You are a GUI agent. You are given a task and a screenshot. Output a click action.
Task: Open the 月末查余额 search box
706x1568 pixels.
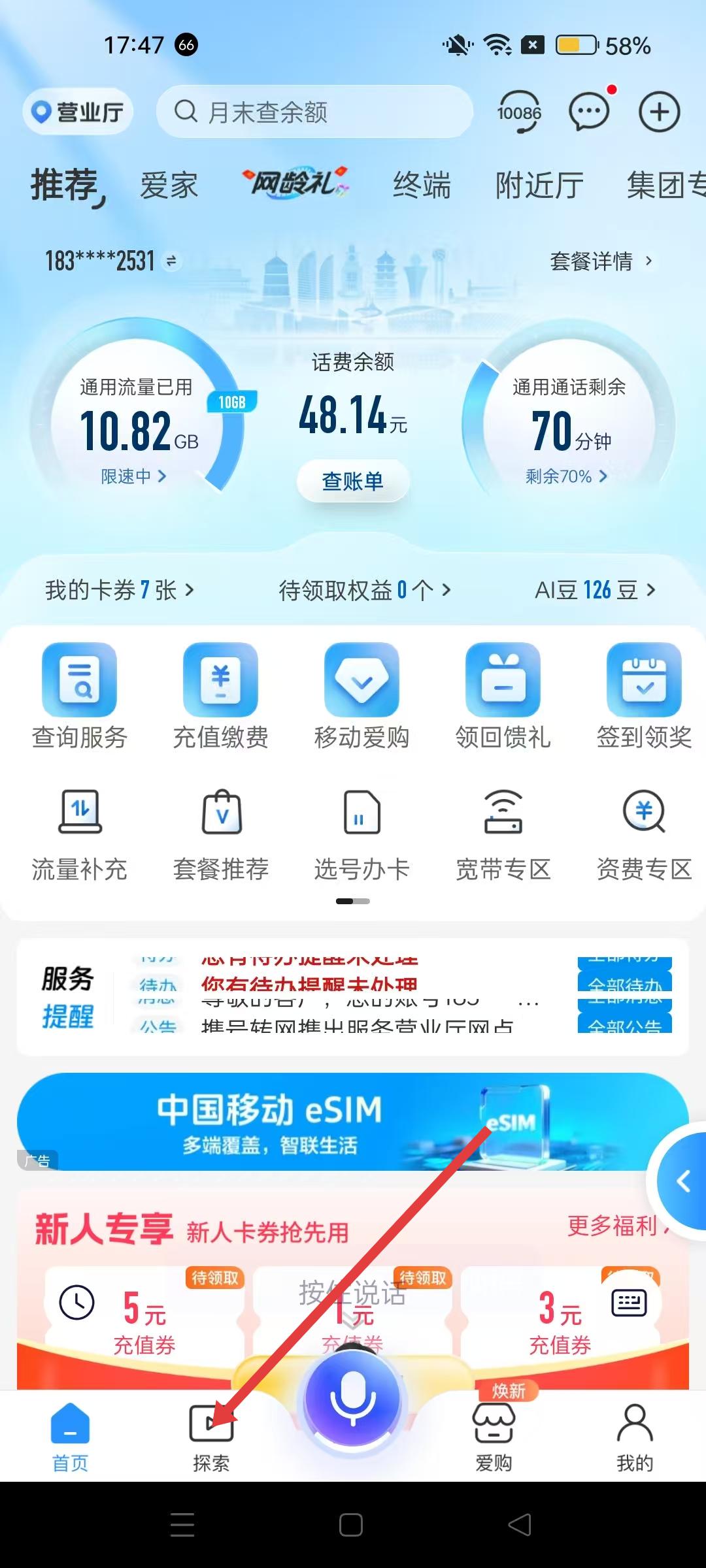click(314, 112)
